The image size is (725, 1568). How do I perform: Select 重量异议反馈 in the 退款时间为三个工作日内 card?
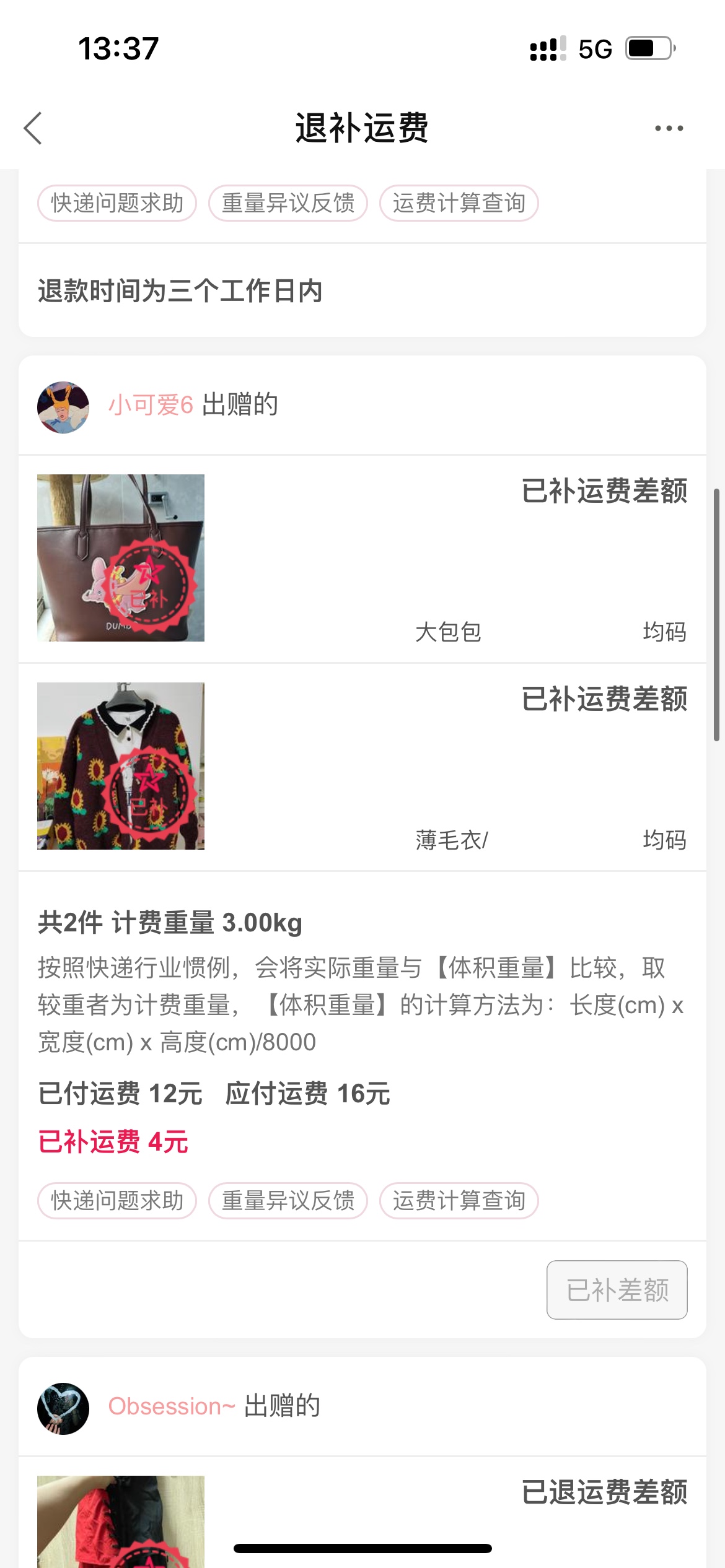(288, 203)
